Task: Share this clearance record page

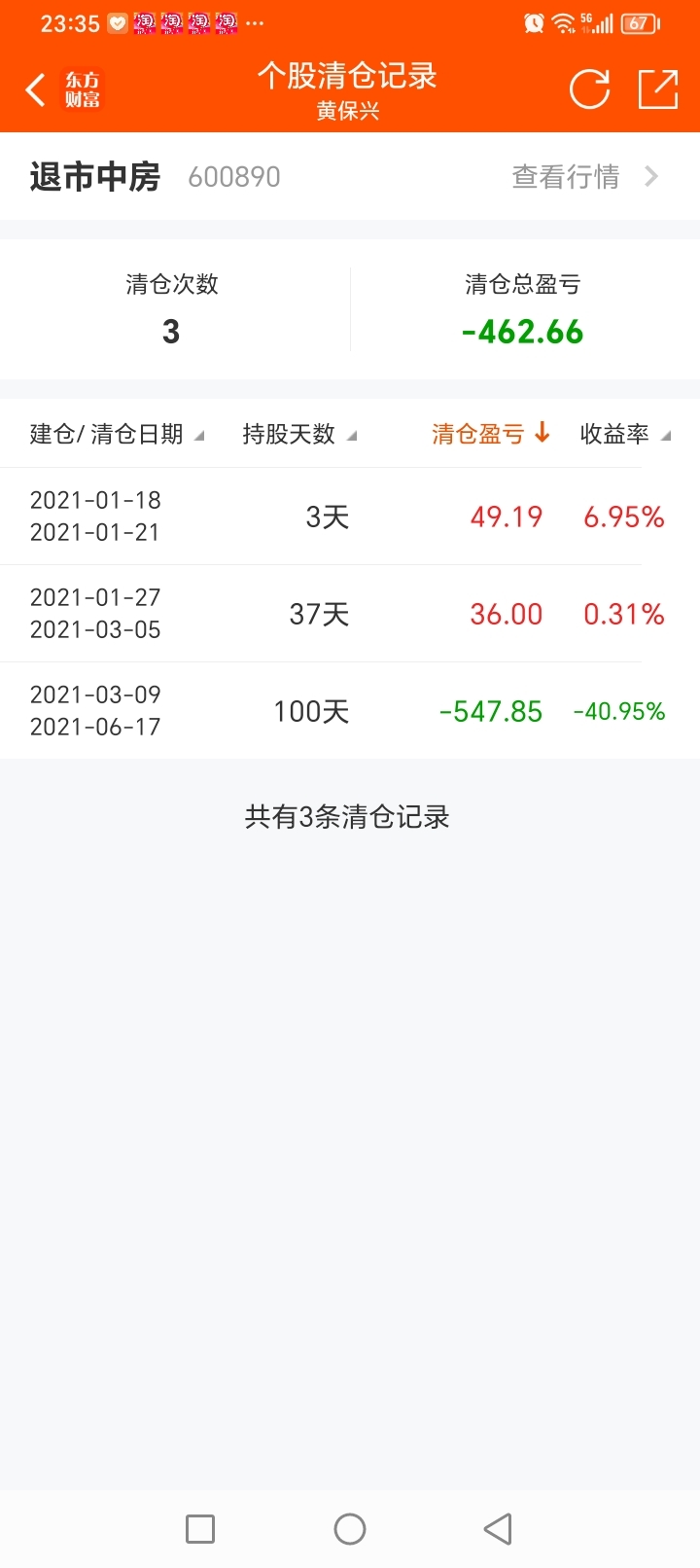Action: point(658,89)
